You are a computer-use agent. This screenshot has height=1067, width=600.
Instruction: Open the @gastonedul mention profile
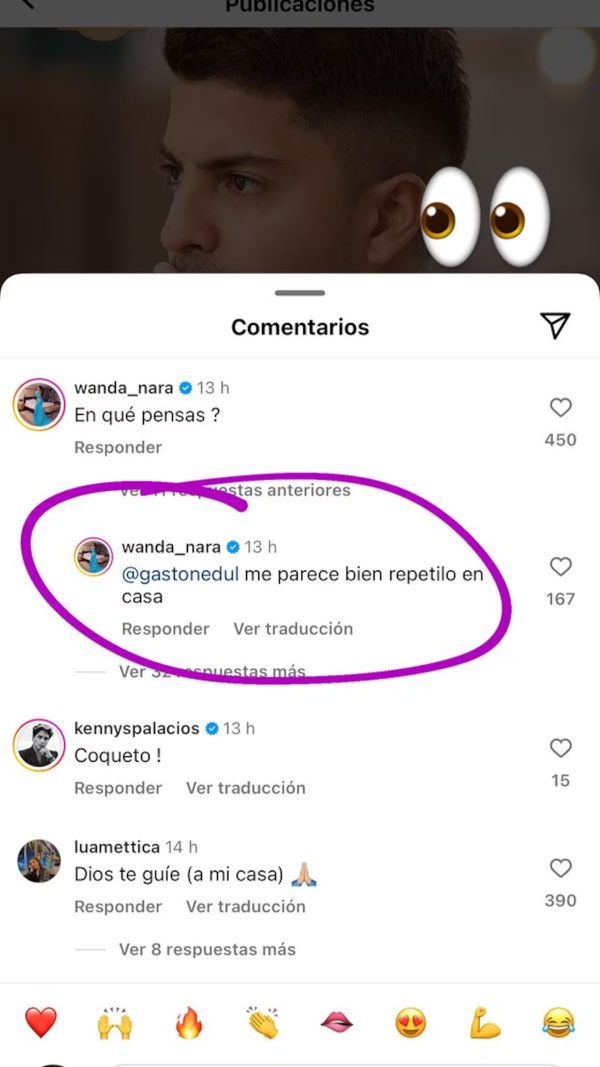180,575
